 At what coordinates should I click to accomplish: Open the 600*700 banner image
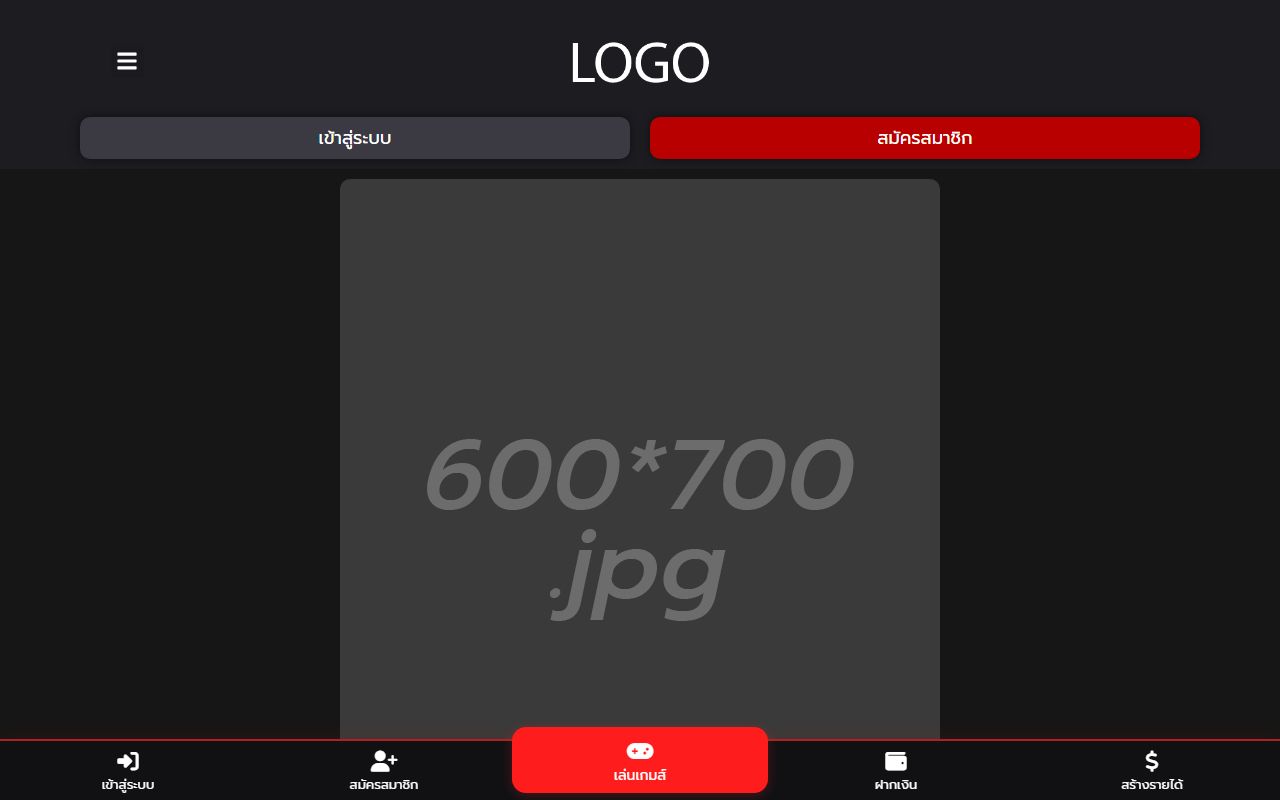pos(640,460)
